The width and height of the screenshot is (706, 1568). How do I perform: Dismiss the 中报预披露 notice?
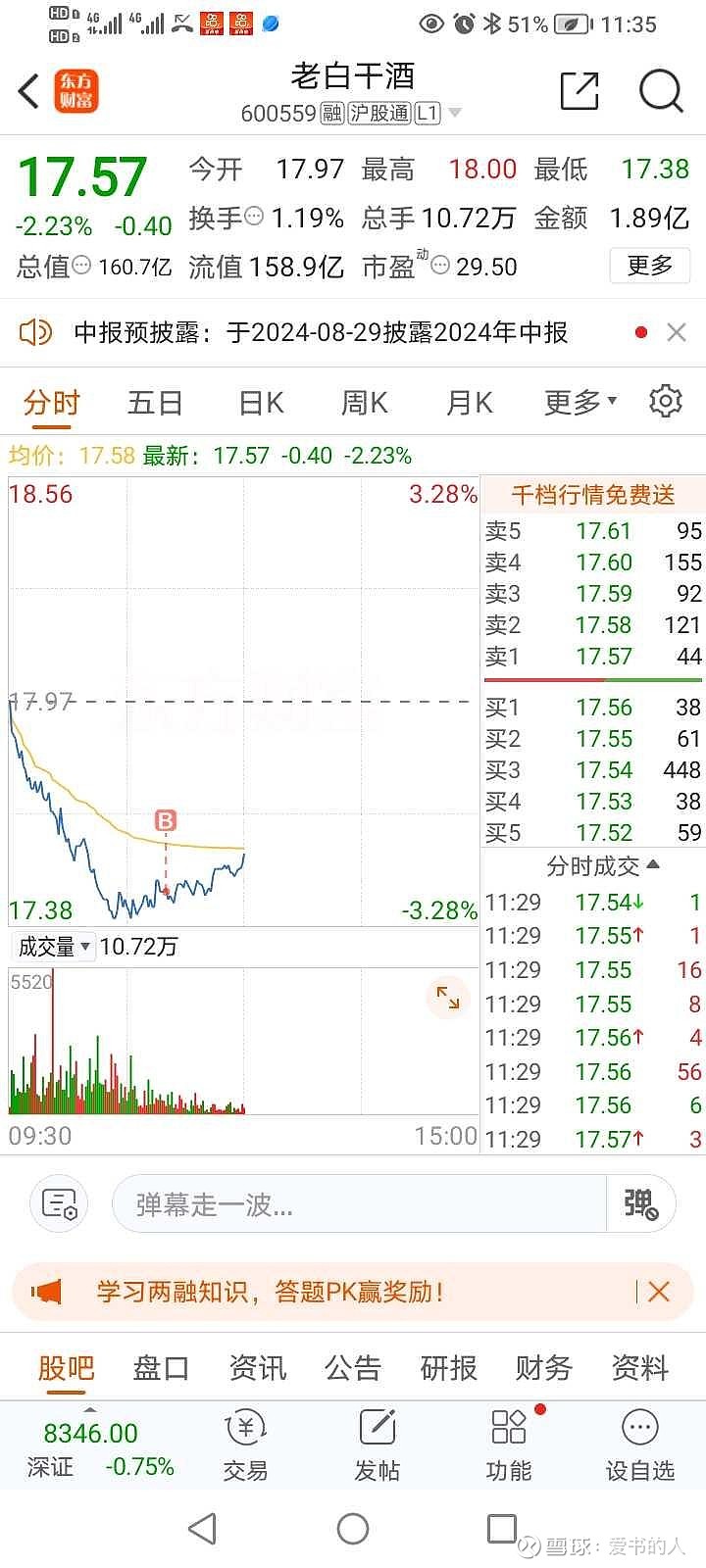pyautogui.click(x=676, y=332)
